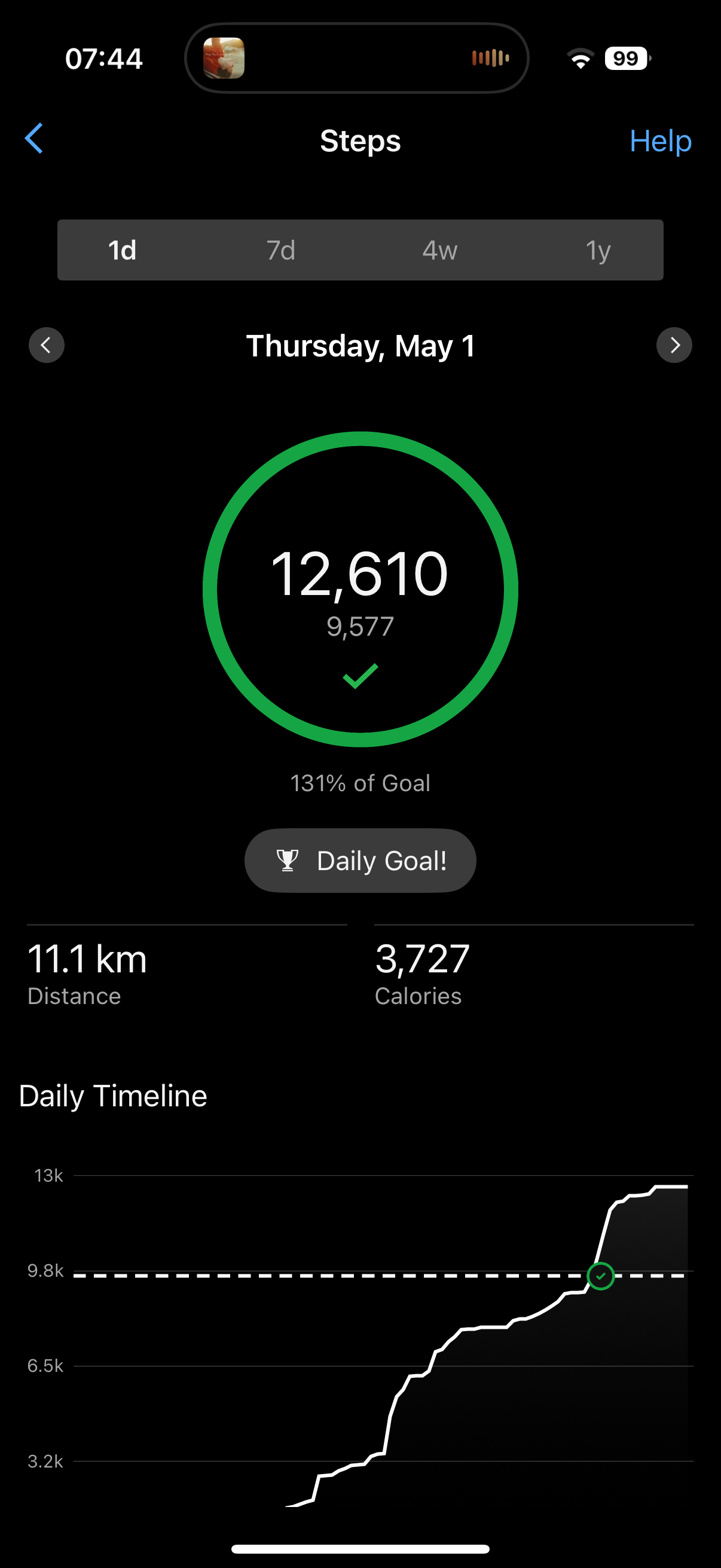Switch to the 7d view
Screen dimensions: 721x1568
pyautogui.click(x=281, y=250)
